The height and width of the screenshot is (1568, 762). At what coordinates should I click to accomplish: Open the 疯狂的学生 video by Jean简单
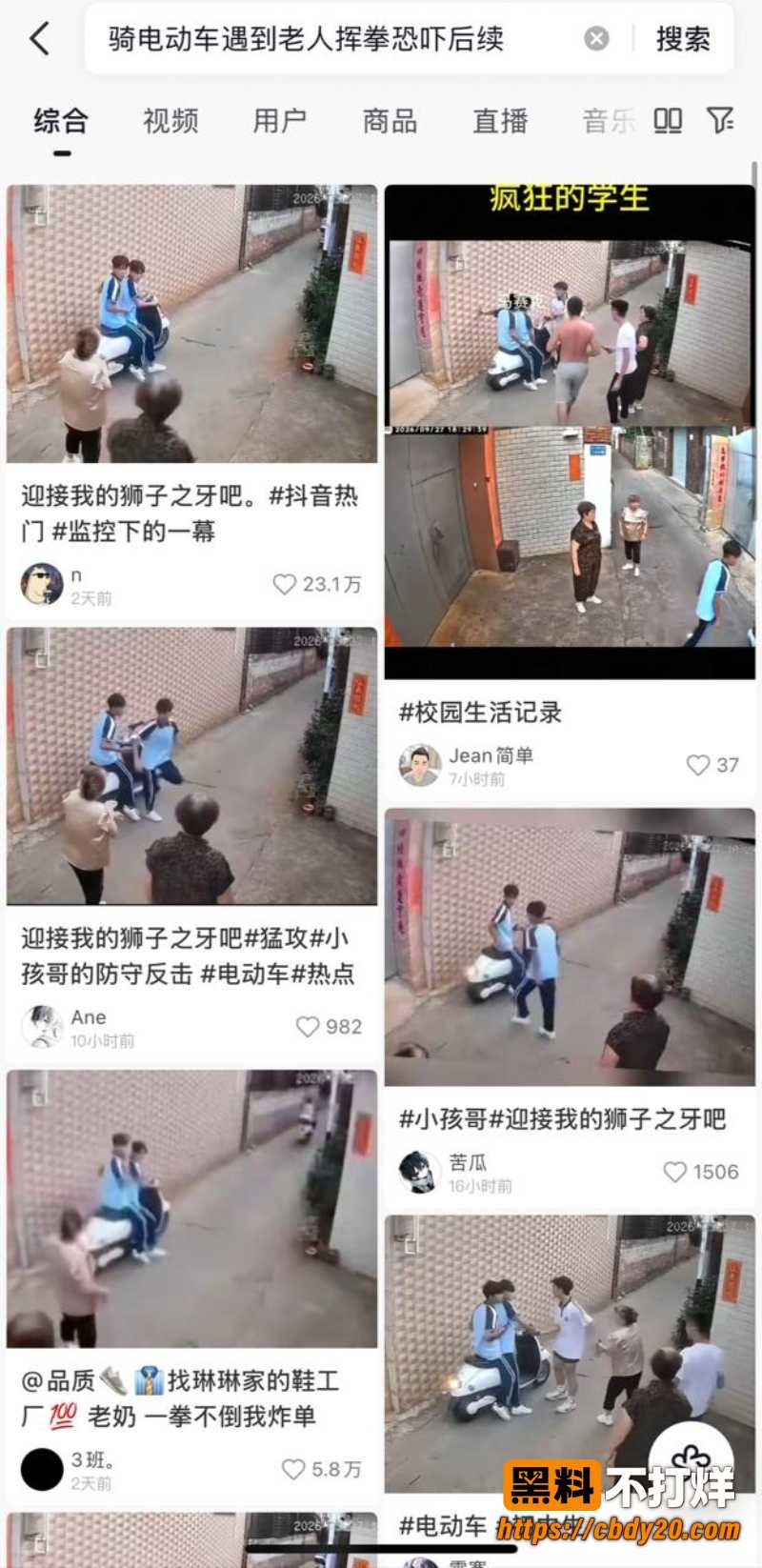pyautogui.click(x=570, y=432)
